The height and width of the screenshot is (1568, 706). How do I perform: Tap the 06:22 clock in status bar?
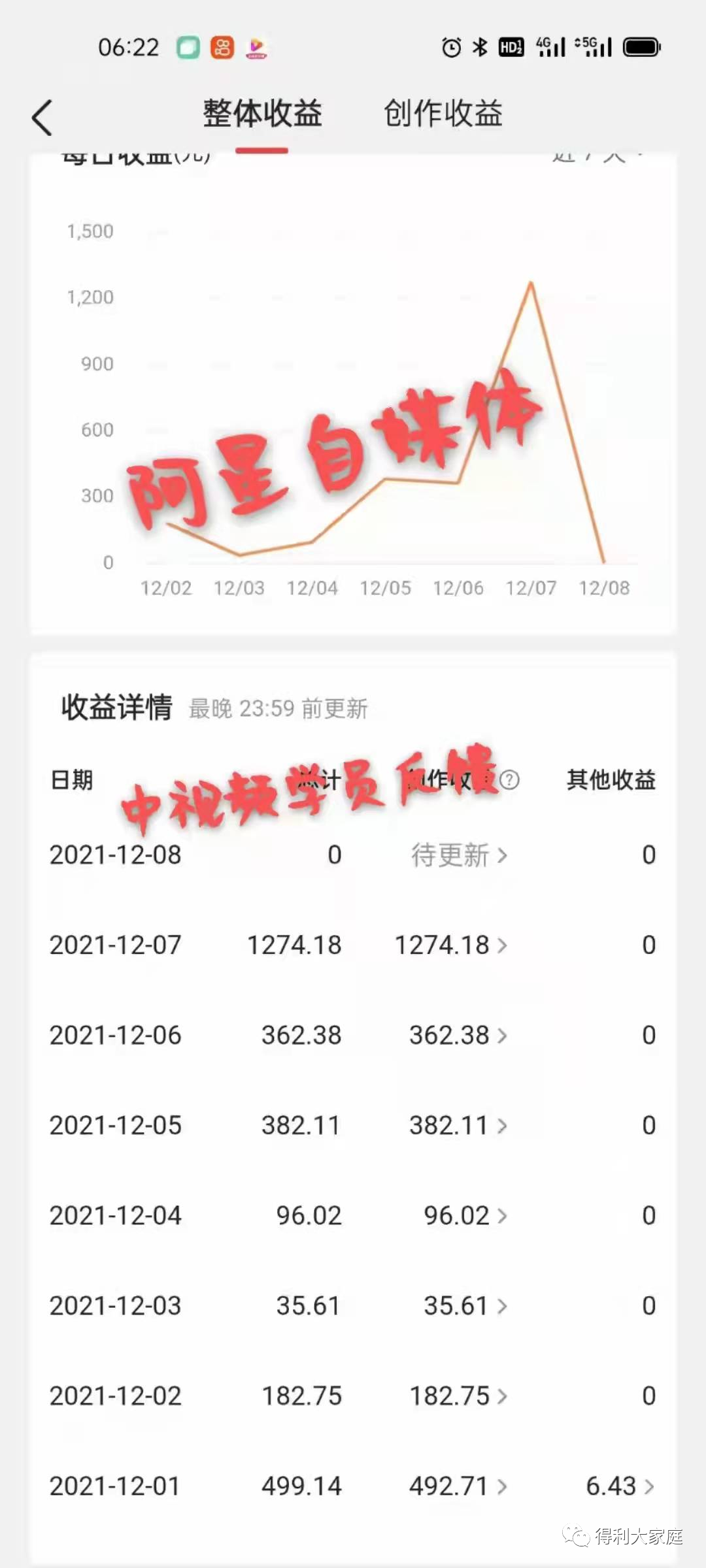point(129,46)
